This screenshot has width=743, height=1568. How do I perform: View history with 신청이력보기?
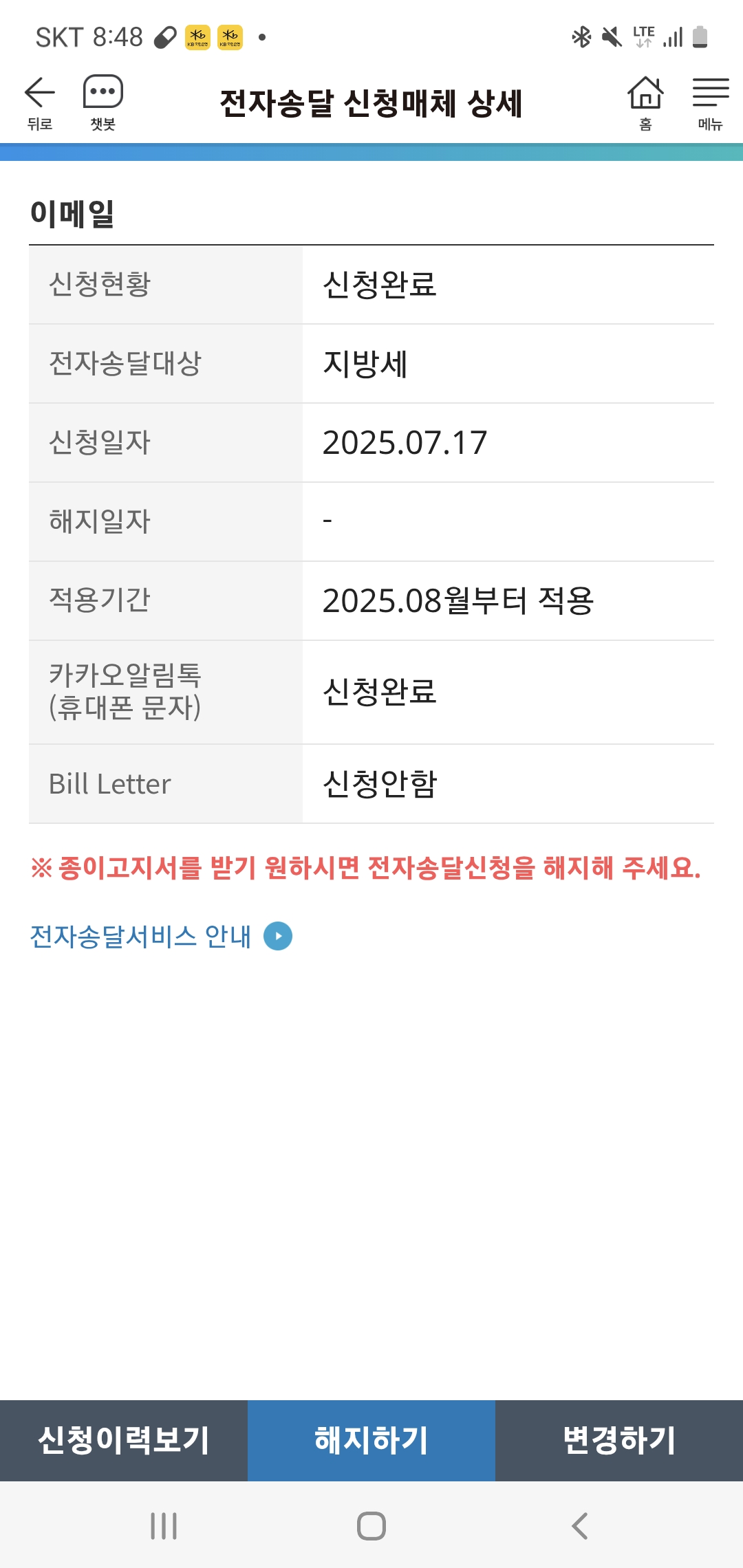[x=124, y=1440]
